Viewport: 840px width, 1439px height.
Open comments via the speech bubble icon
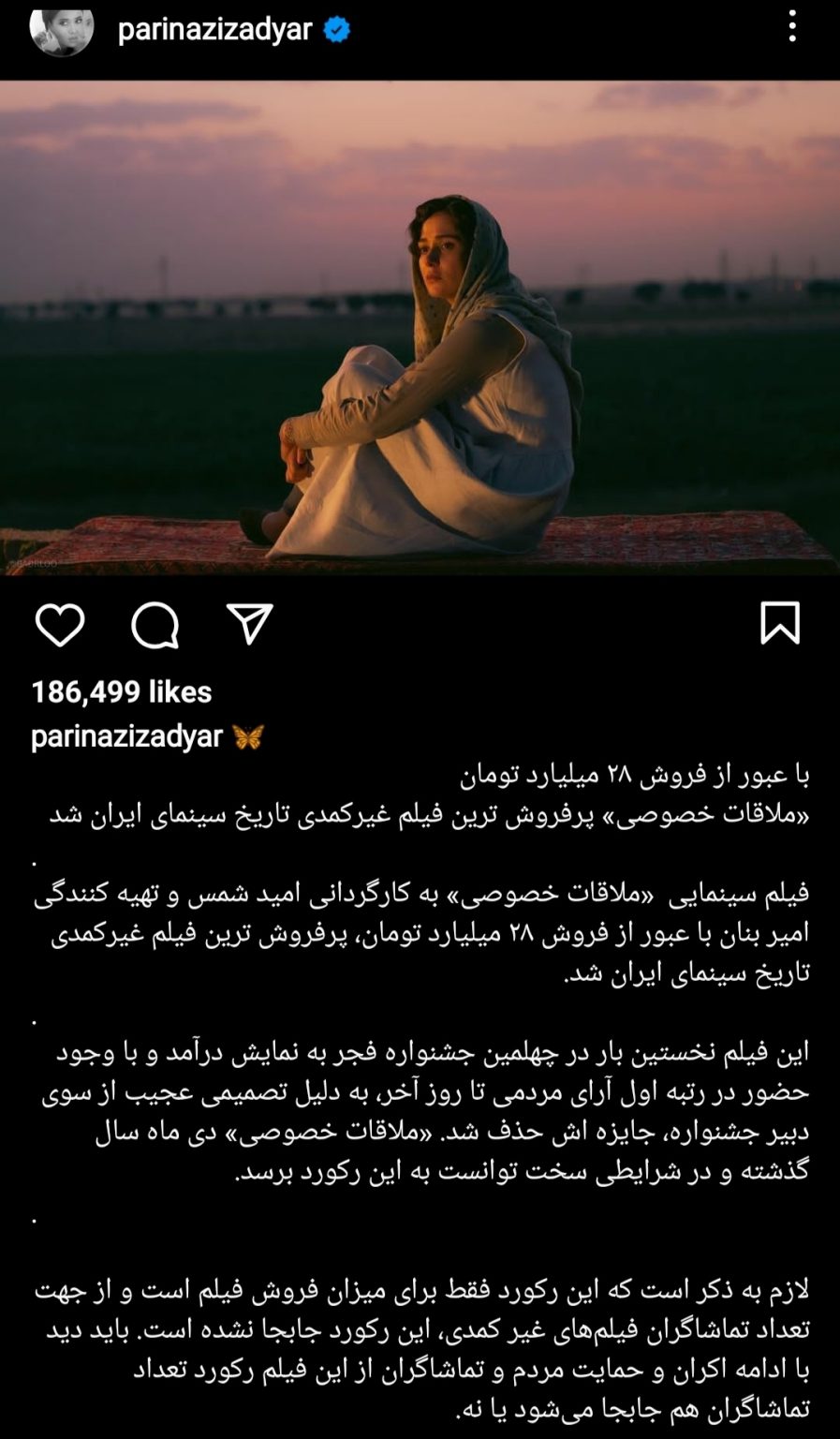point(155,625)
